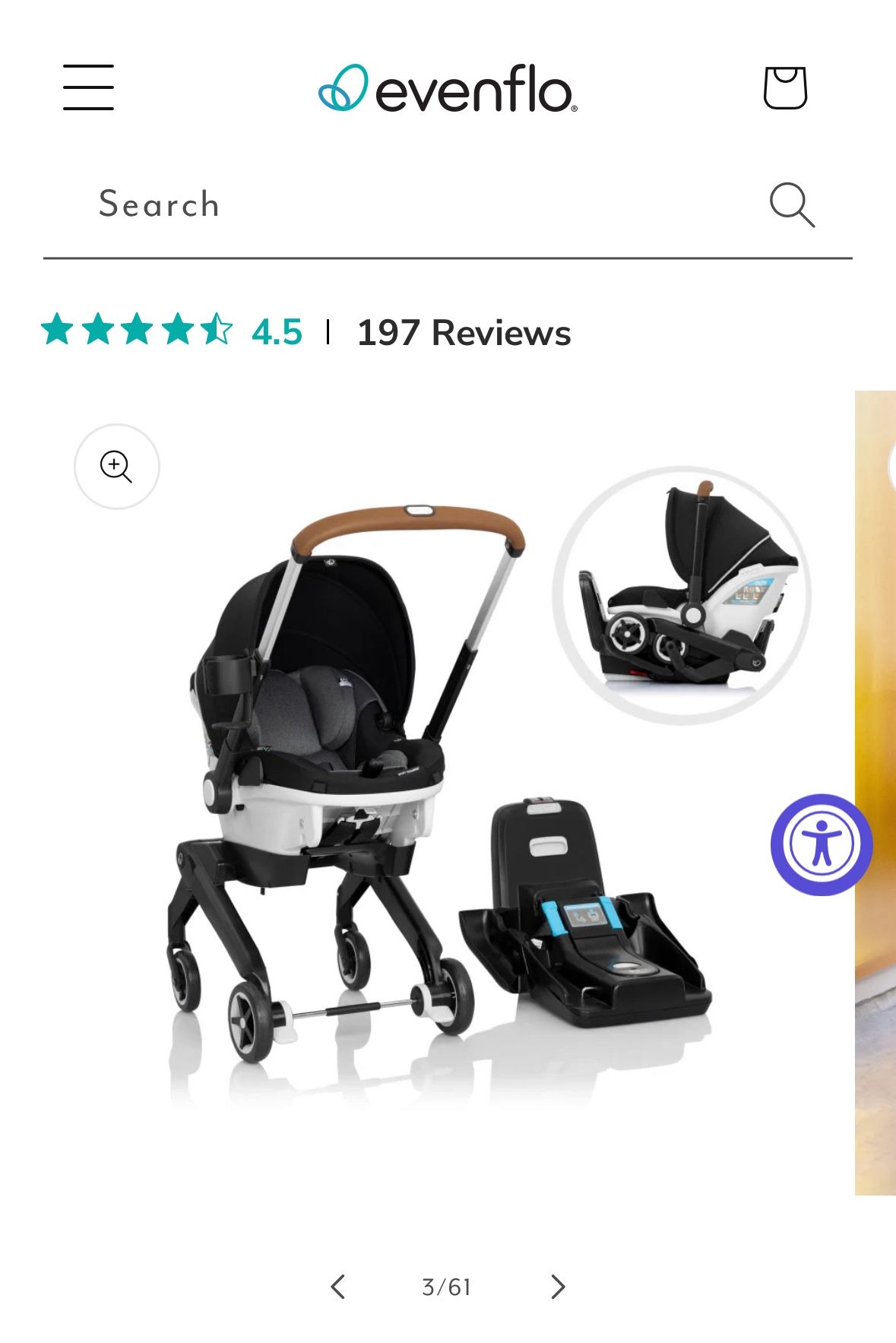
Task: Open the hamburger navigation menu
Action: (x=88, y=87)
